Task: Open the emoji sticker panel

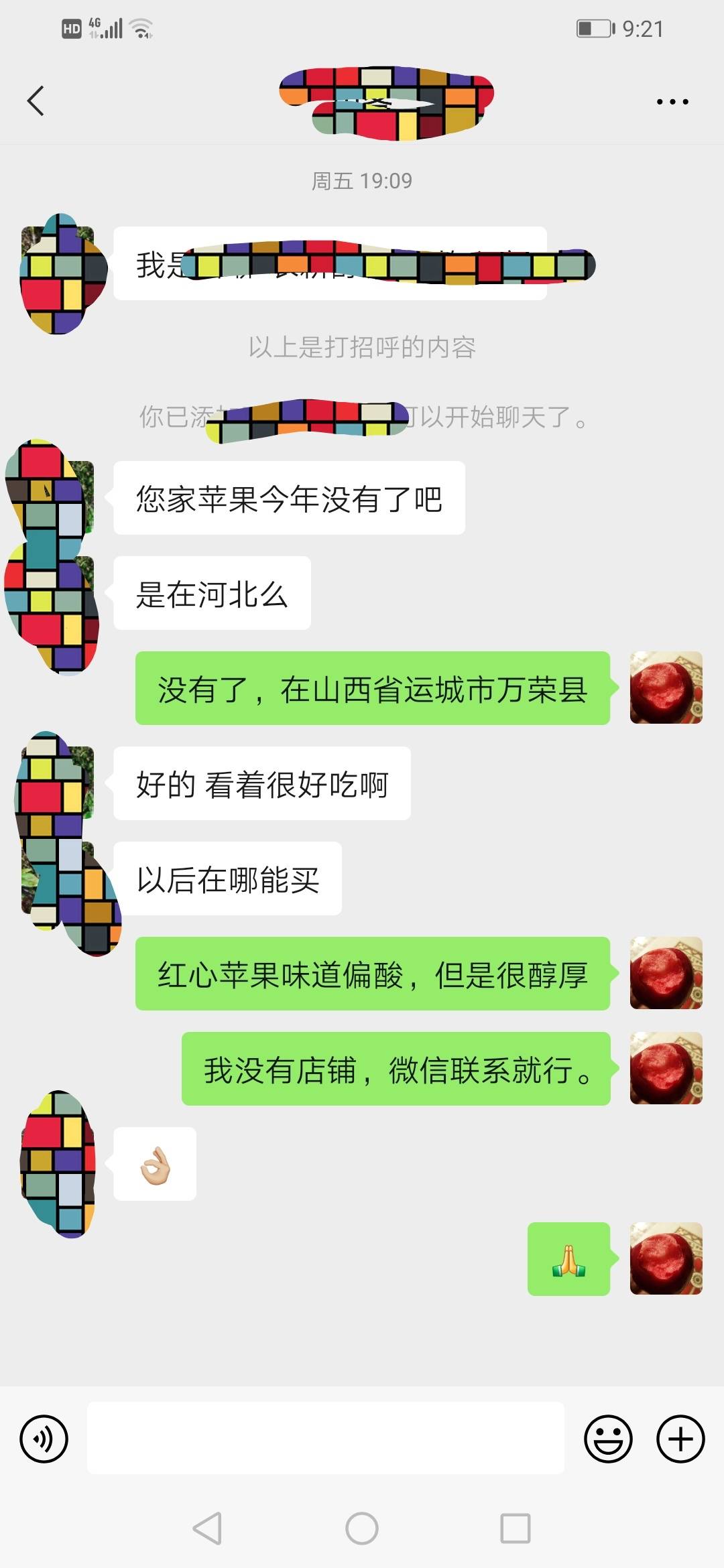Action: pos(608,1438)
